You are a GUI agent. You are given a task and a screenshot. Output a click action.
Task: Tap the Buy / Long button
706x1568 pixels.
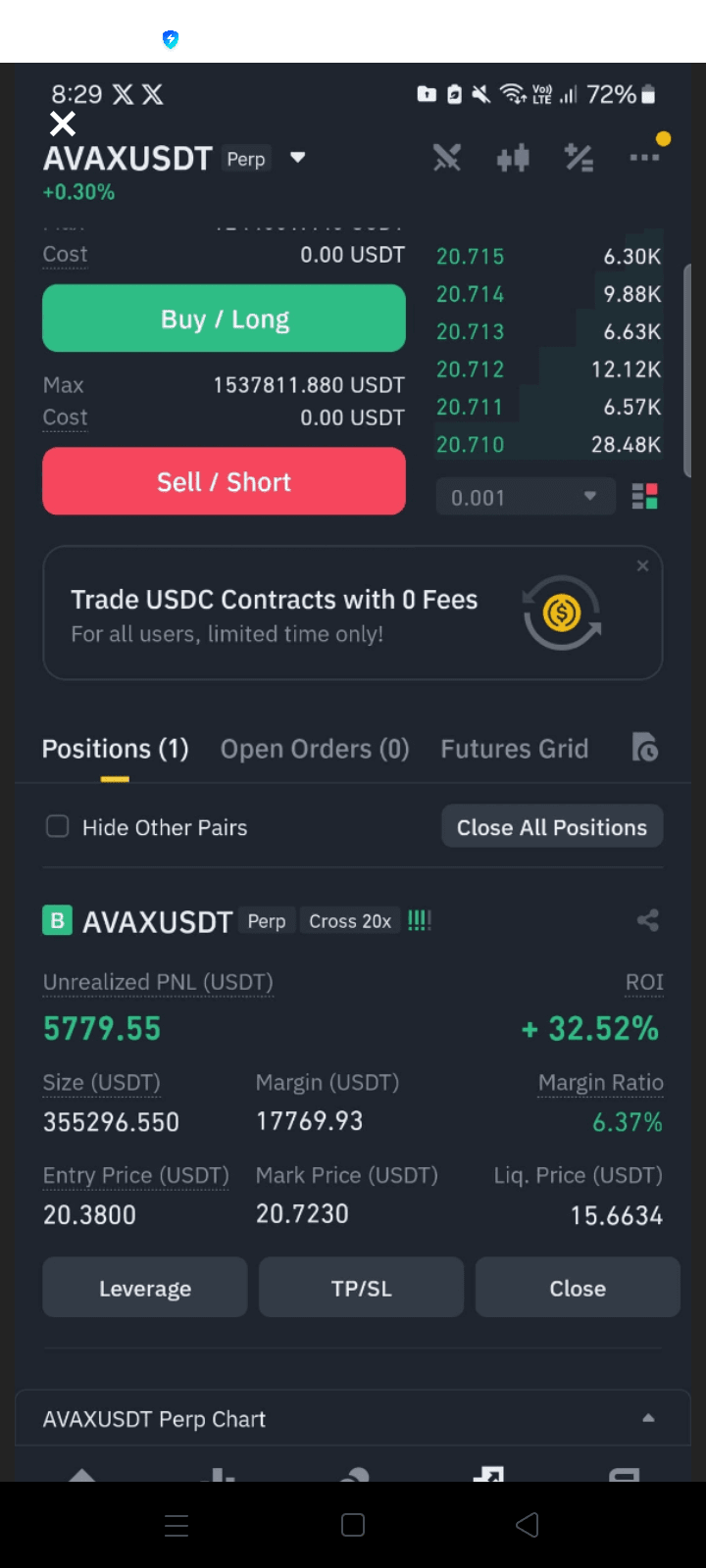[x=224, y=318]
